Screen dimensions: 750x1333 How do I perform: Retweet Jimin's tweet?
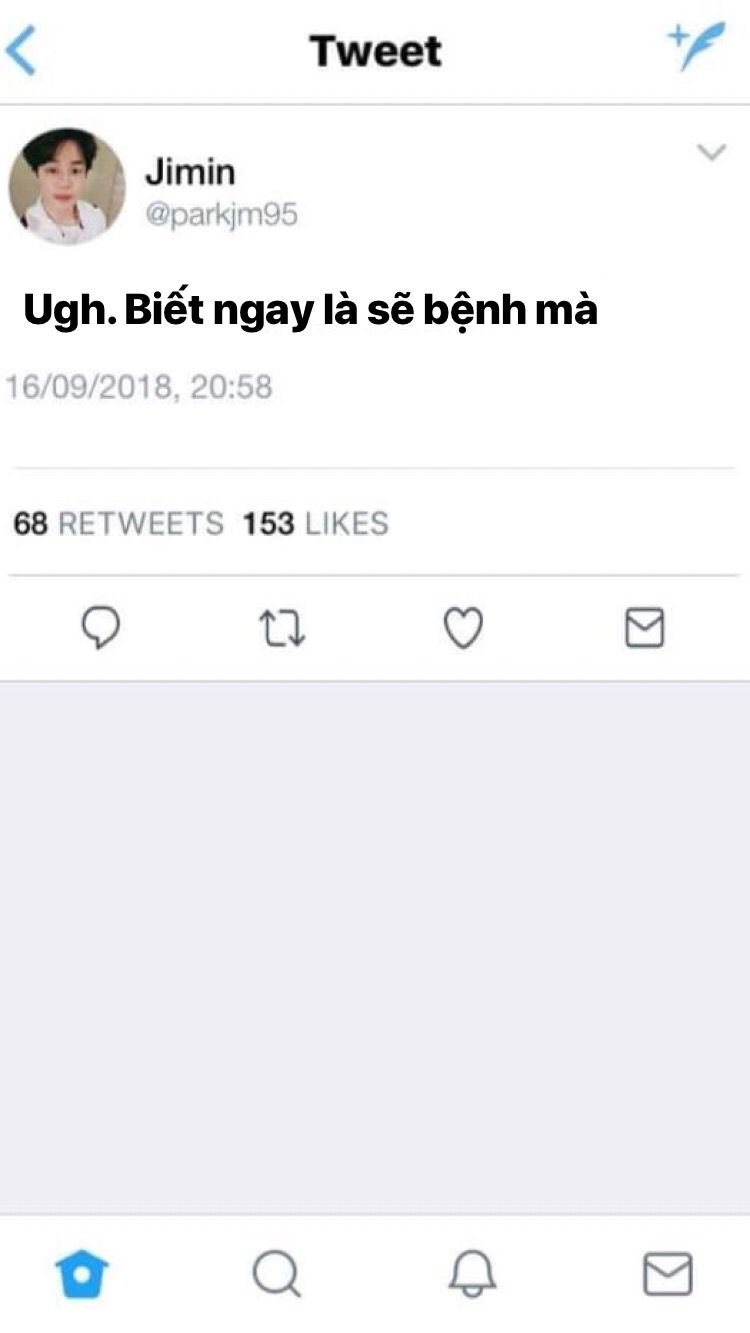[282, 629]
